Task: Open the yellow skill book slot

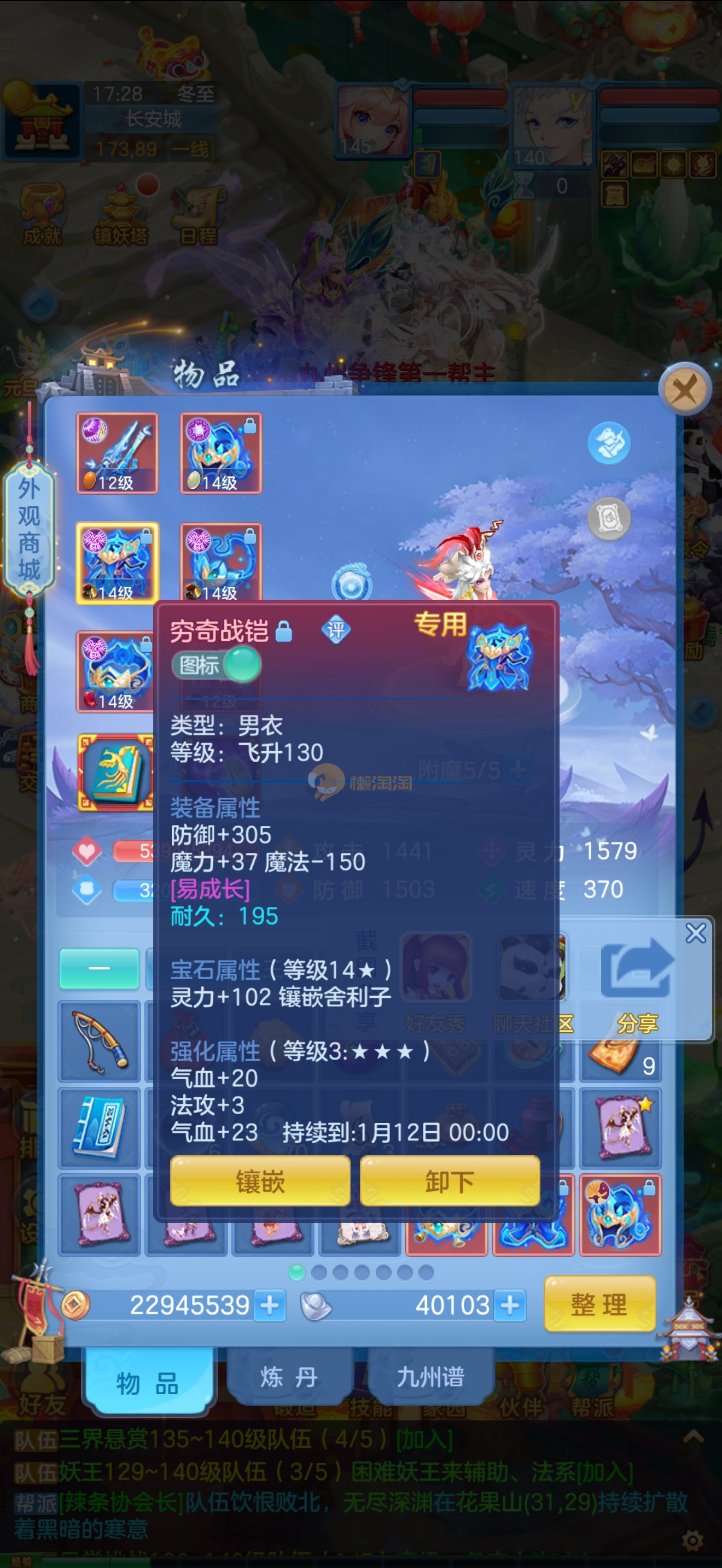Action: 115,773
